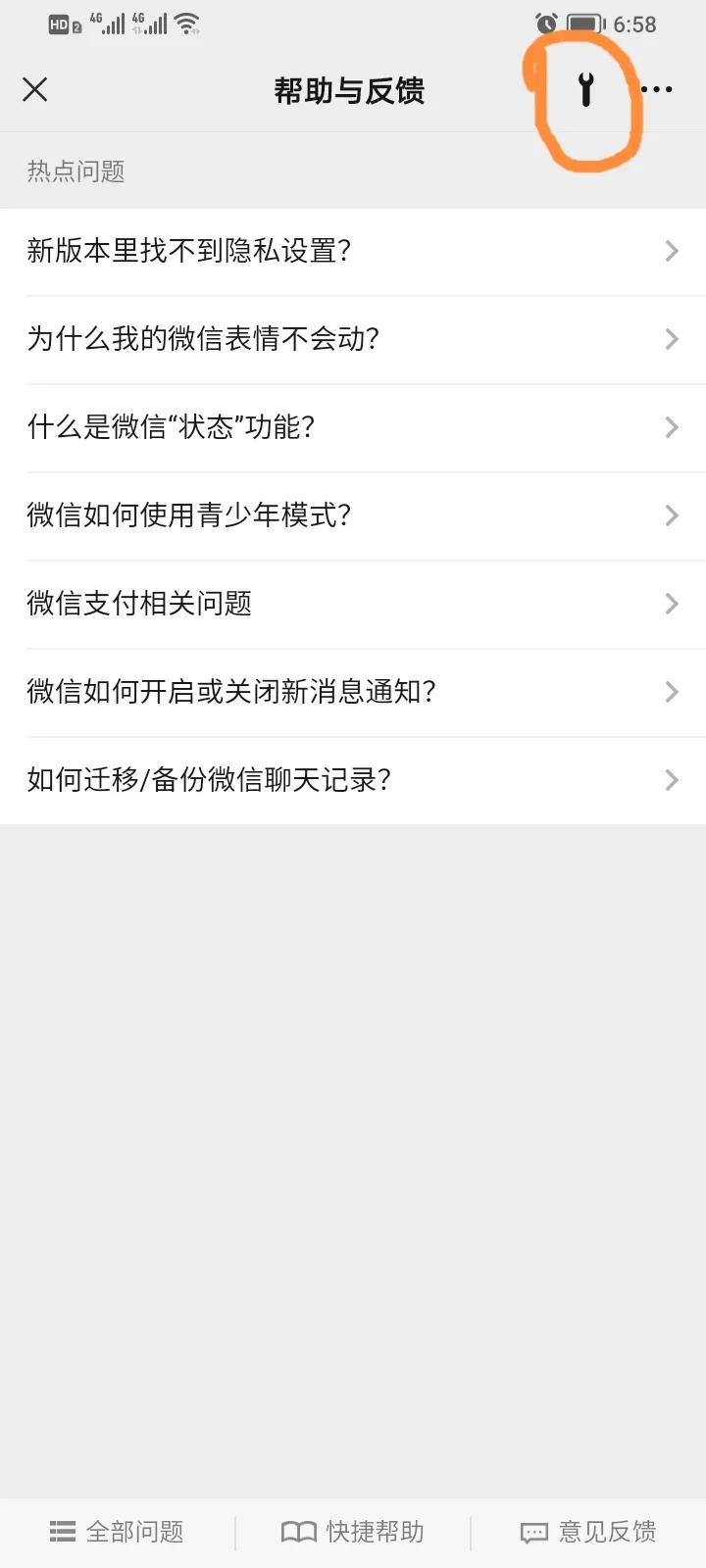Open the three-dot overflow menu
Viewport: 706px width, 1568px height.
(x=656, y=90)
